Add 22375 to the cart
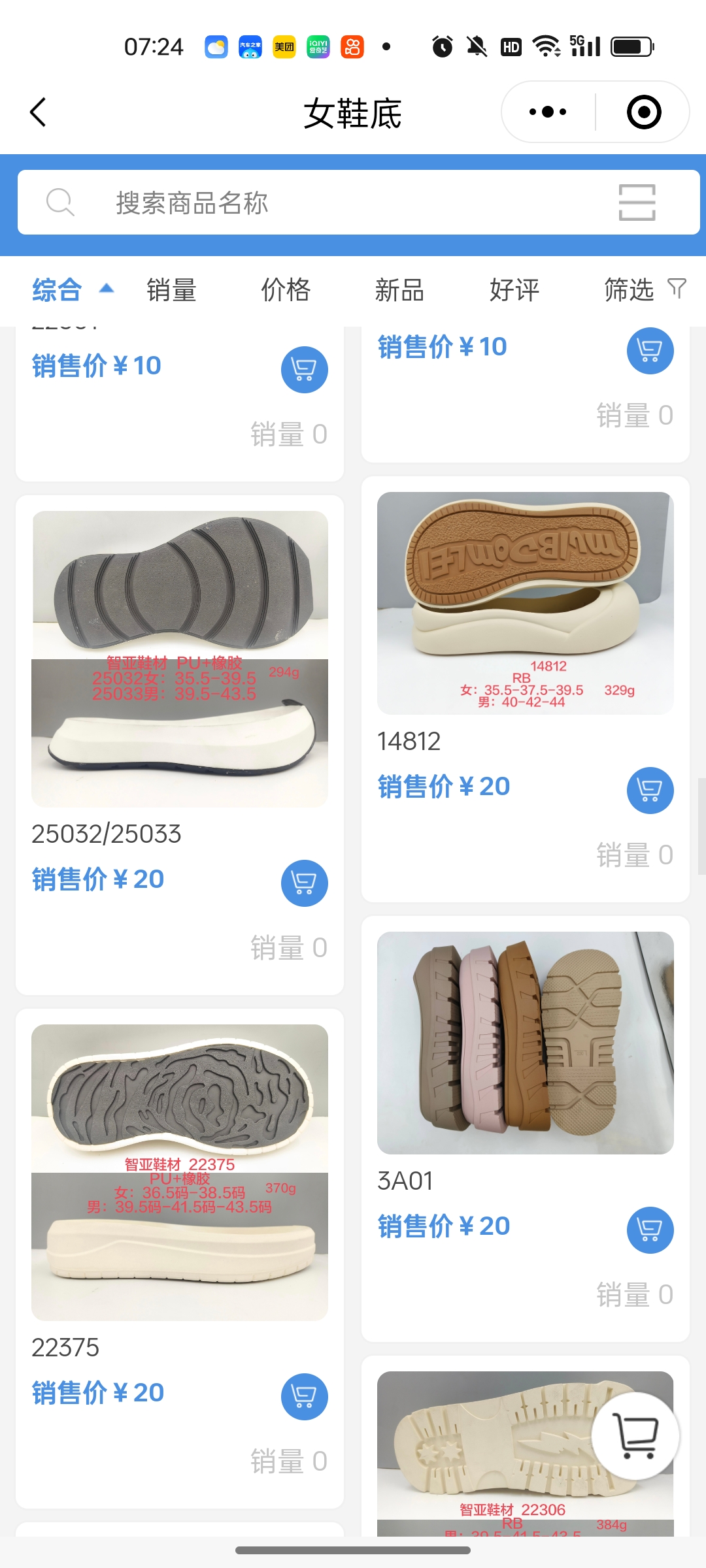The image size is (706, 1568). click(x=304, y=1396)
